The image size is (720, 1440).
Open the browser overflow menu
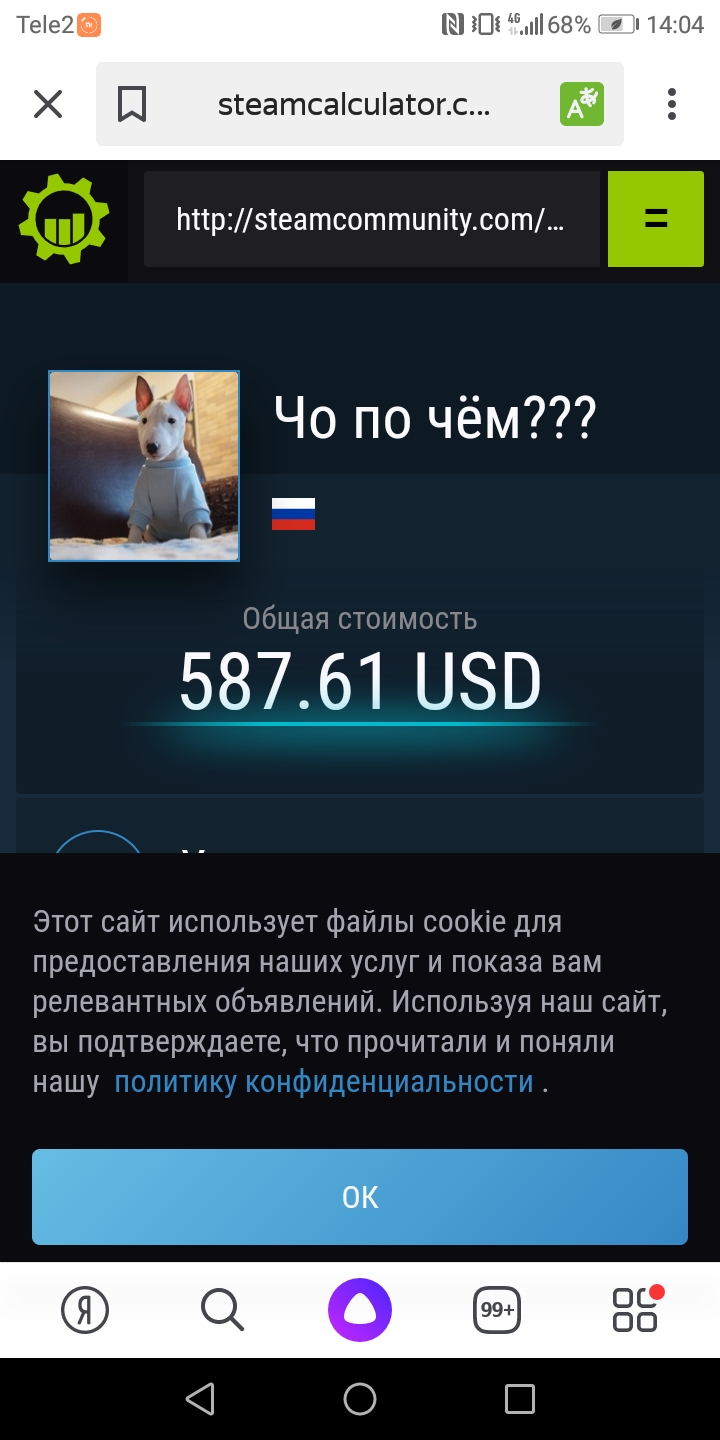pyautogui.click(x=672, y=104)
